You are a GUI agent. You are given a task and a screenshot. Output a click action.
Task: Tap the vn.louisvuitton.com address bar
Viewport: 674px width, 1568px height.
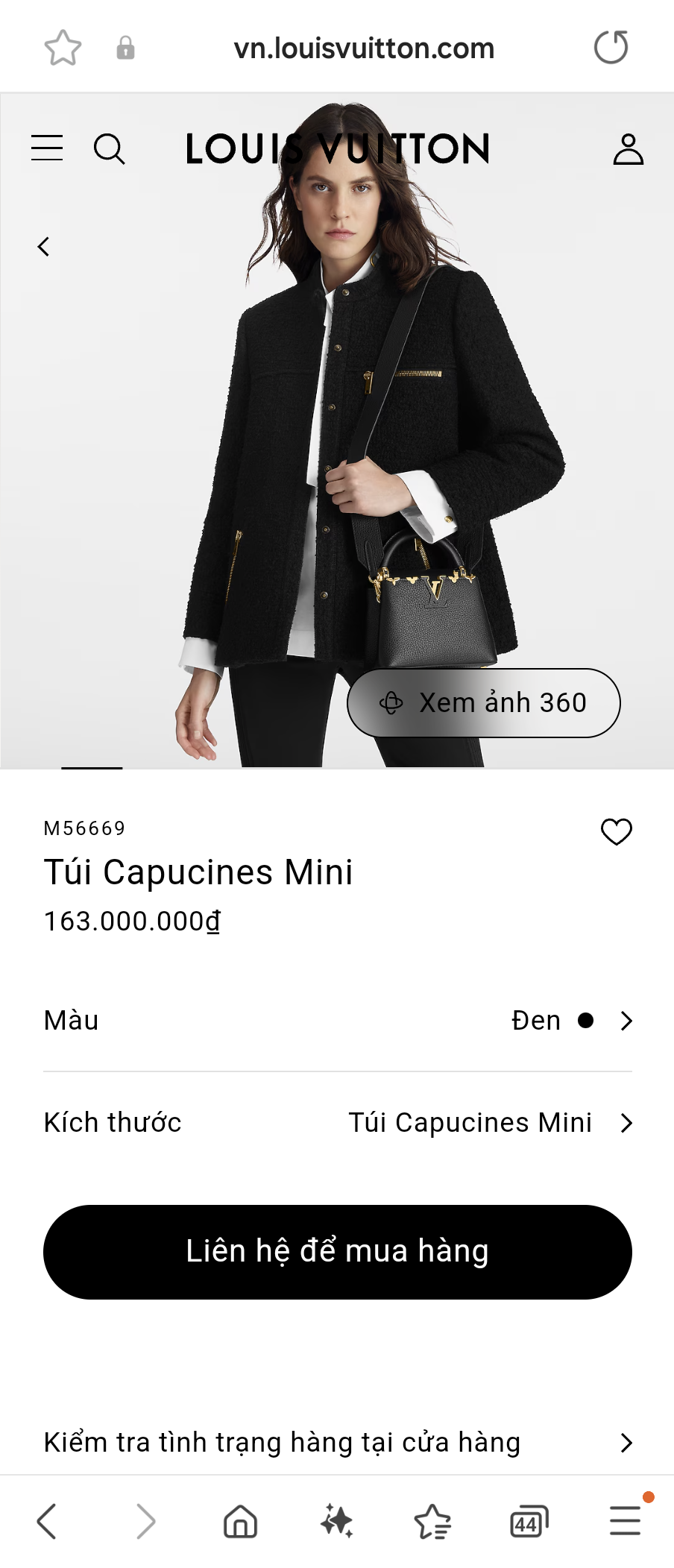point(364,47)
